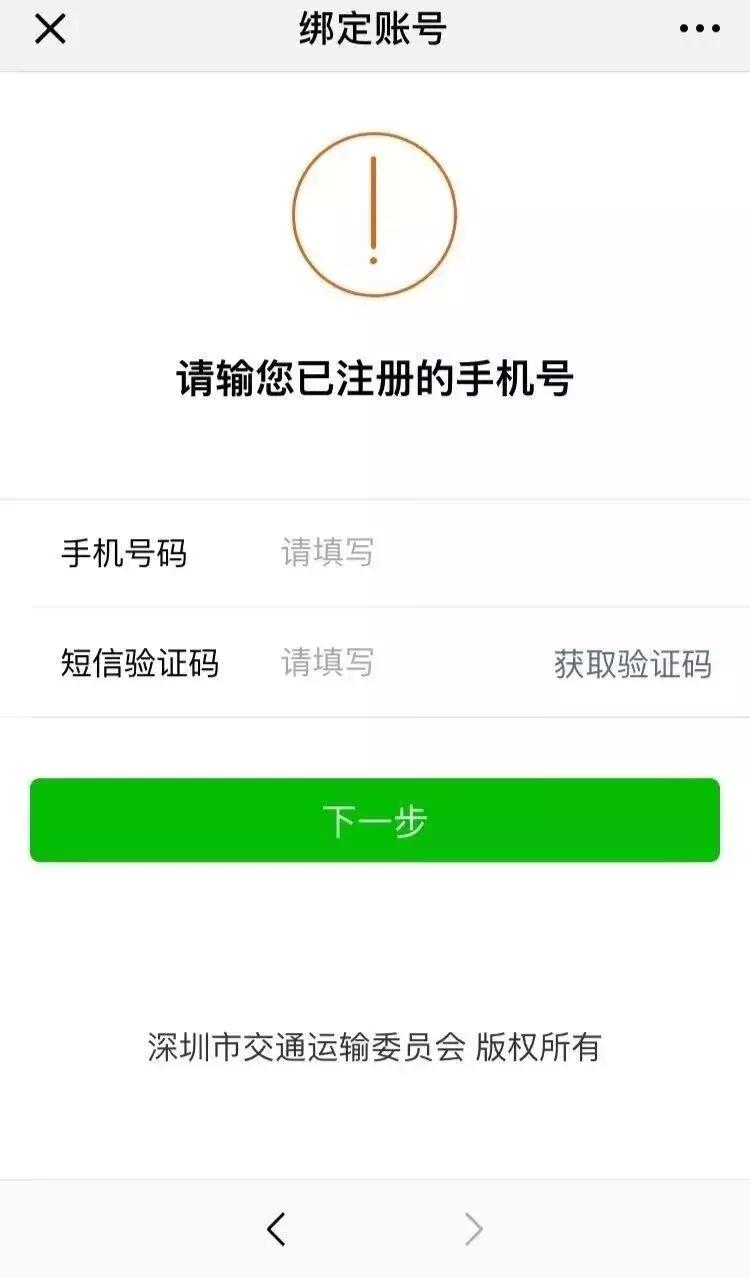Focus the 手机号码 input field
The image size is (750, 1278).
tap(400, 554)
